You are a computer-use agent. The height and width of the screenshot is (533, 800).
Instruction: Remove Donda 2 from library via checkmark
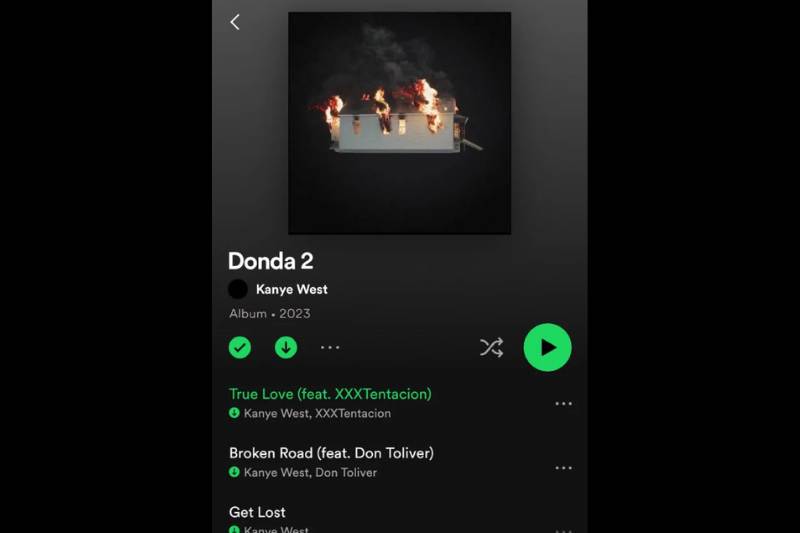240,347
